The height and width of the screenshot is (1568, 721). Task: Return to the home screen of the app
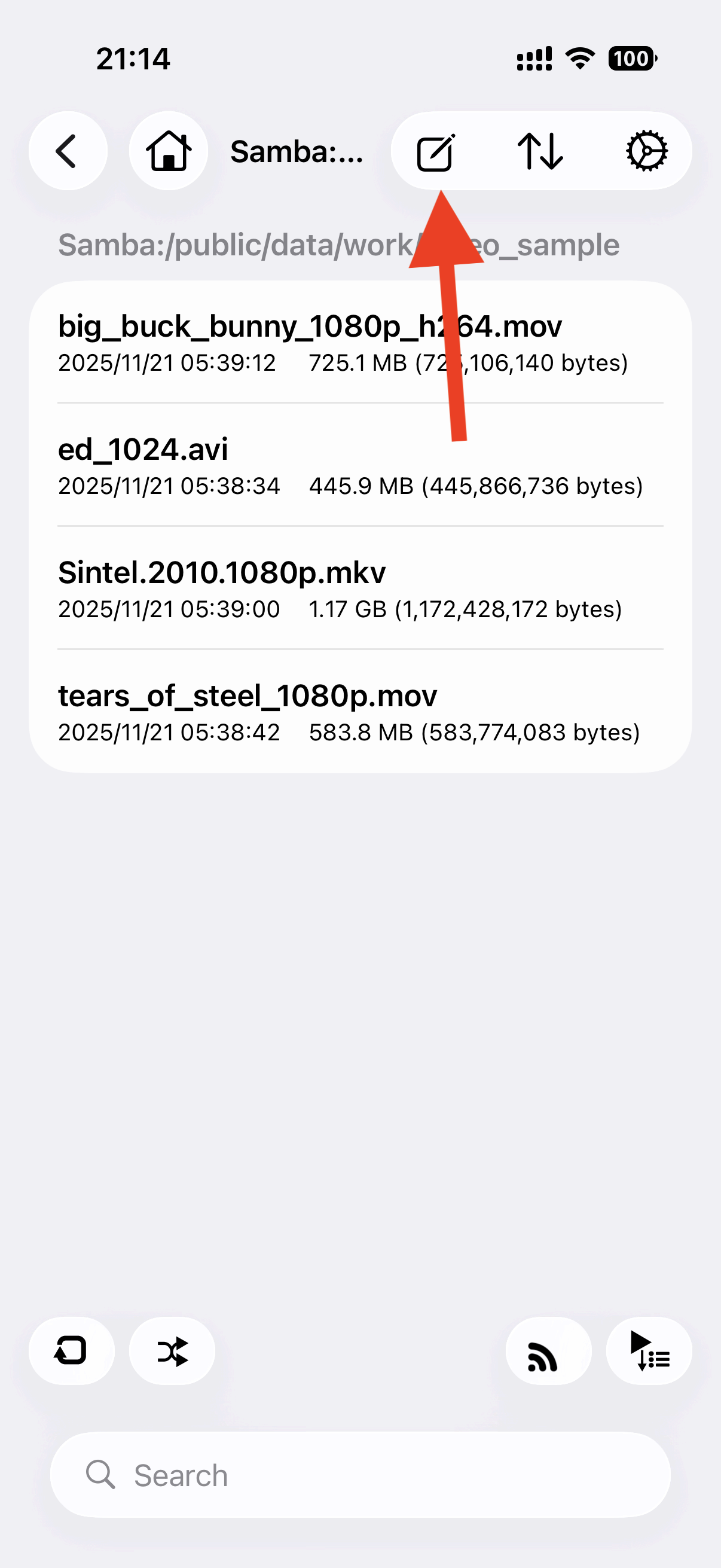click(168, 151)
